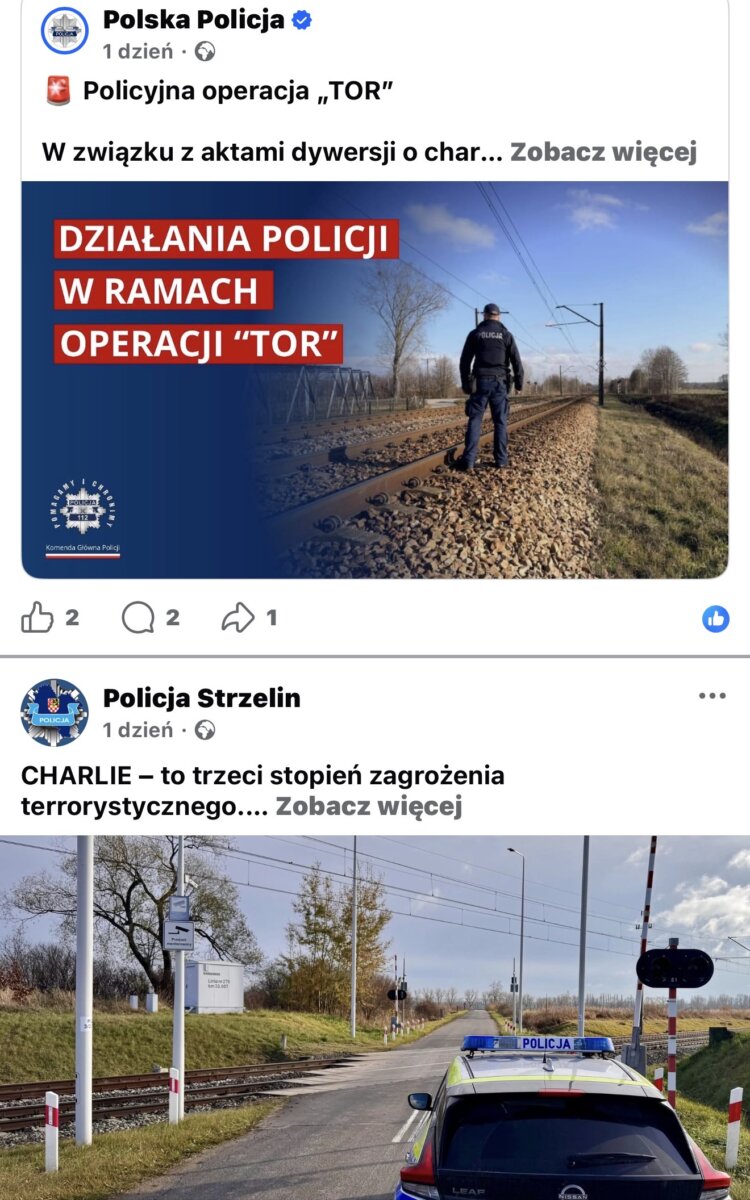This screenshot has height=1200, width=750.
Task: Open overflow menu on Policja Strzelin post
Action: pyautogui.click(x=712, y=696)
